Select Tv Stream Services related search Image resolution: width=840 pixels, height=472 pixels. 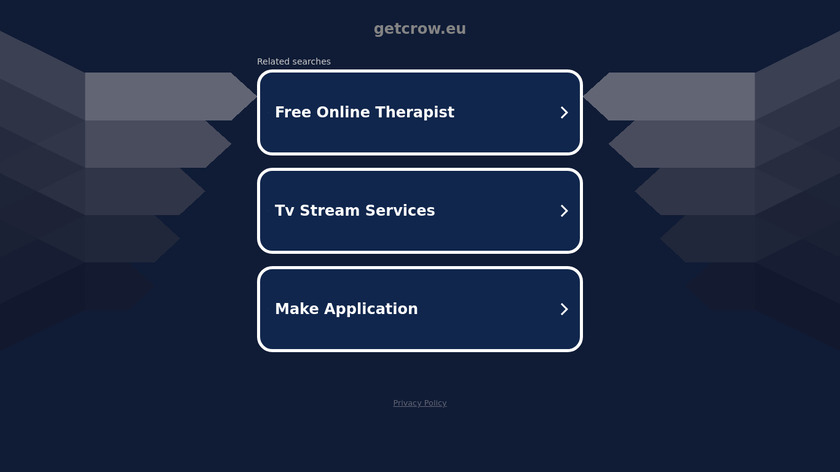click(419, 211)
